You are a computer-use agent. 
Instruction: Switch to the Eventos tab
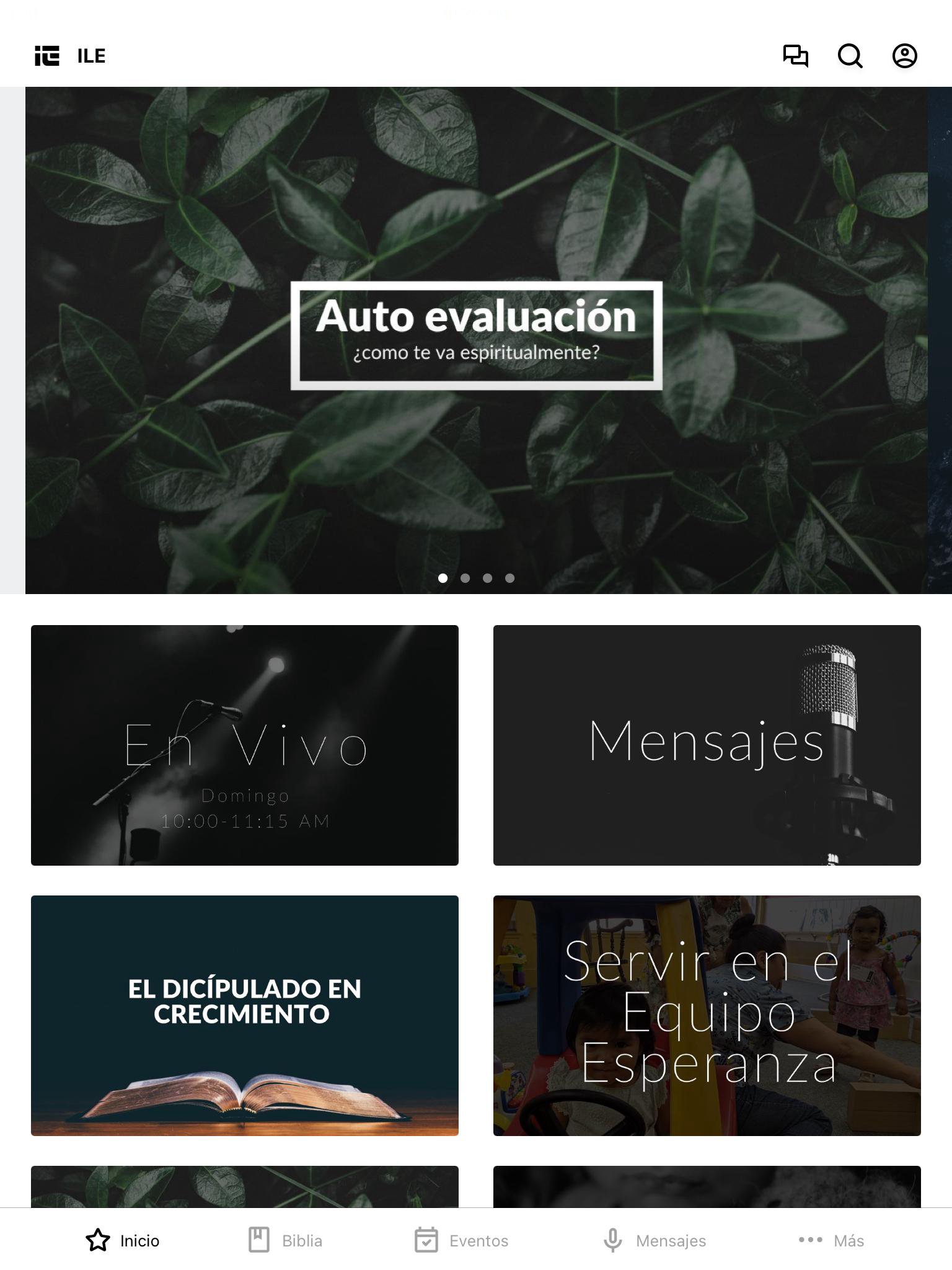coord(462,1240)
